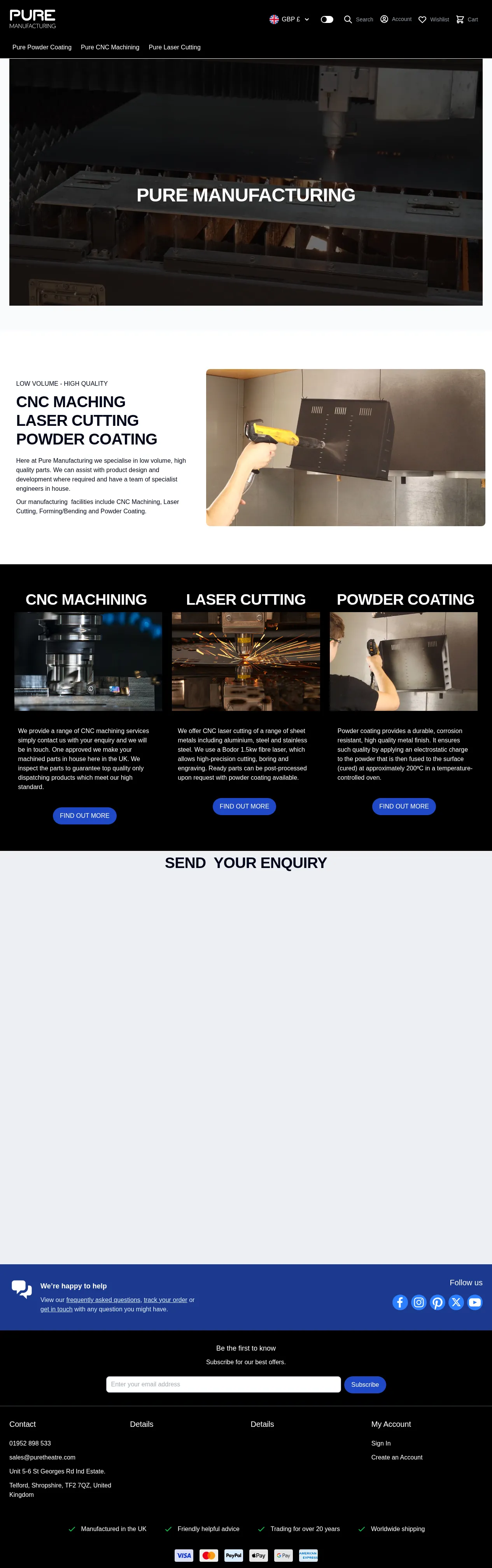Toggle the dark mode switch

click(x=327, y=19)
